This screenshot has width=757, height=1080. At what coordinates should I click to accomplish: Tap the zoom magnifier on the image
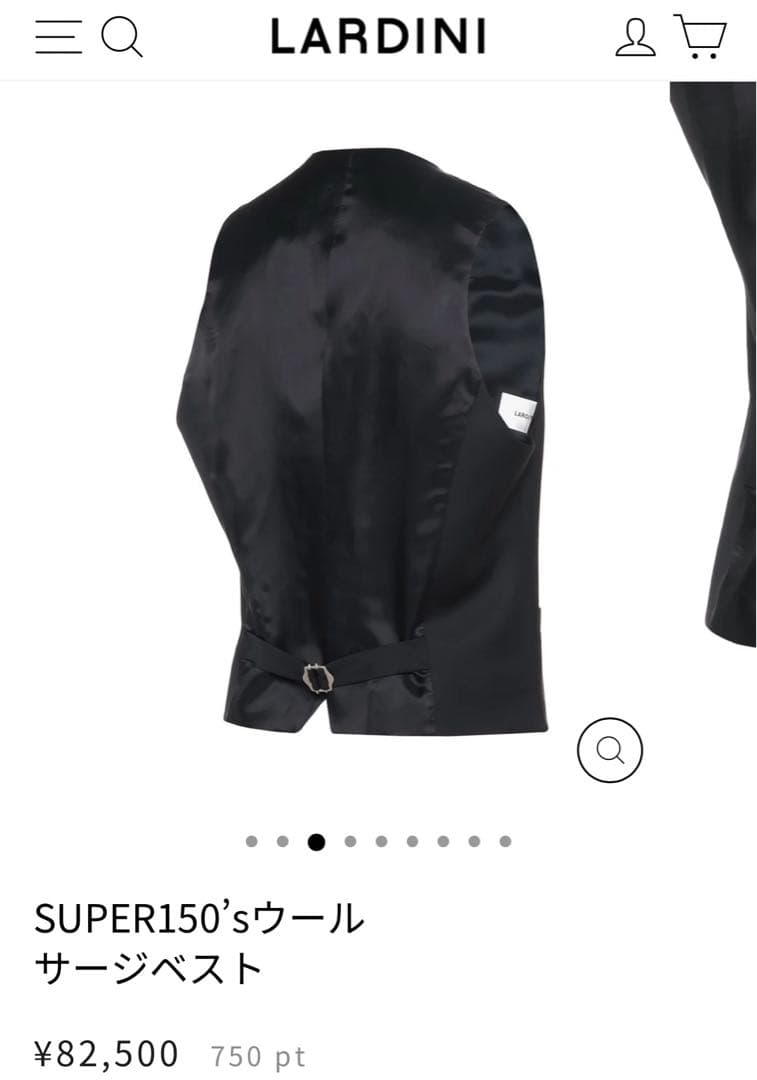click(610, 749)
